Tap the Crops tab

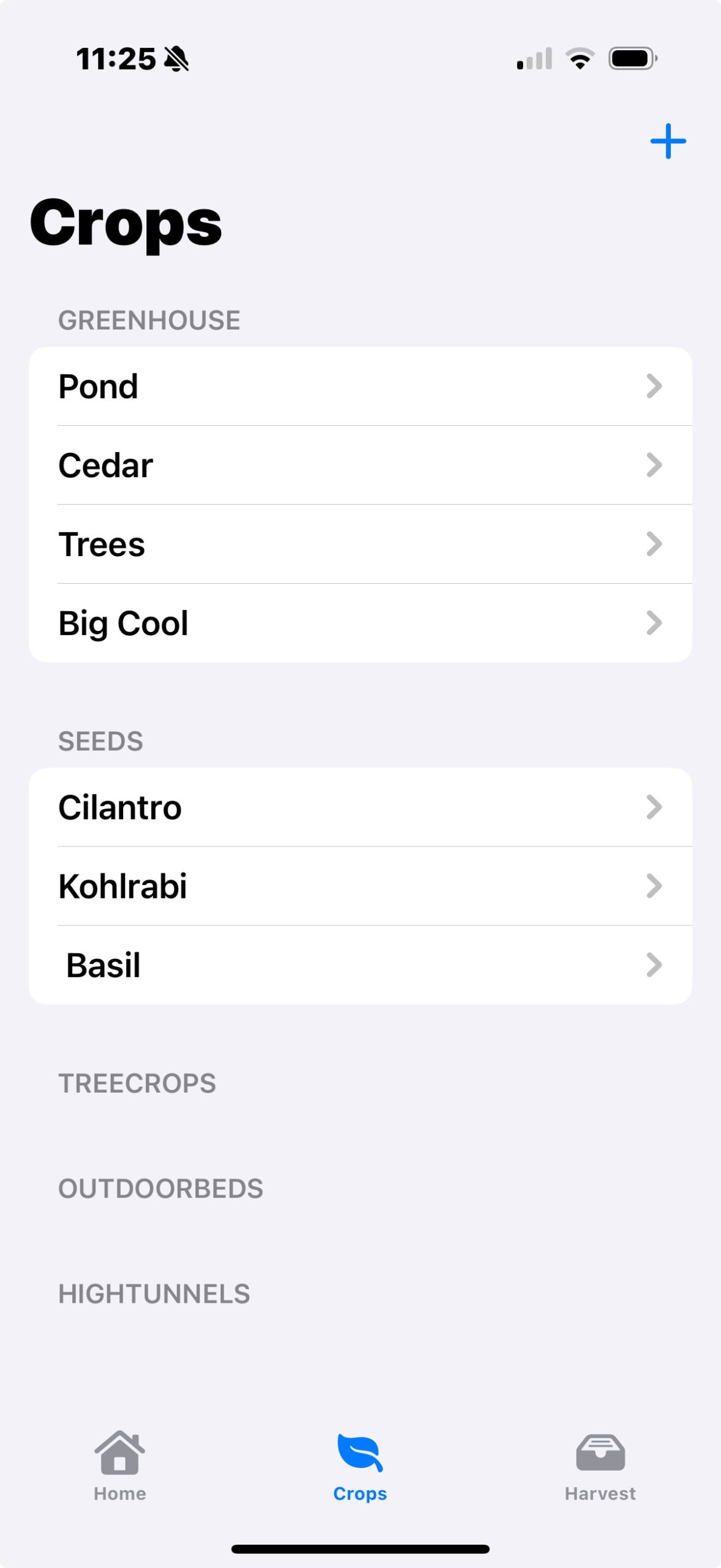click(x=360, y=1466)
